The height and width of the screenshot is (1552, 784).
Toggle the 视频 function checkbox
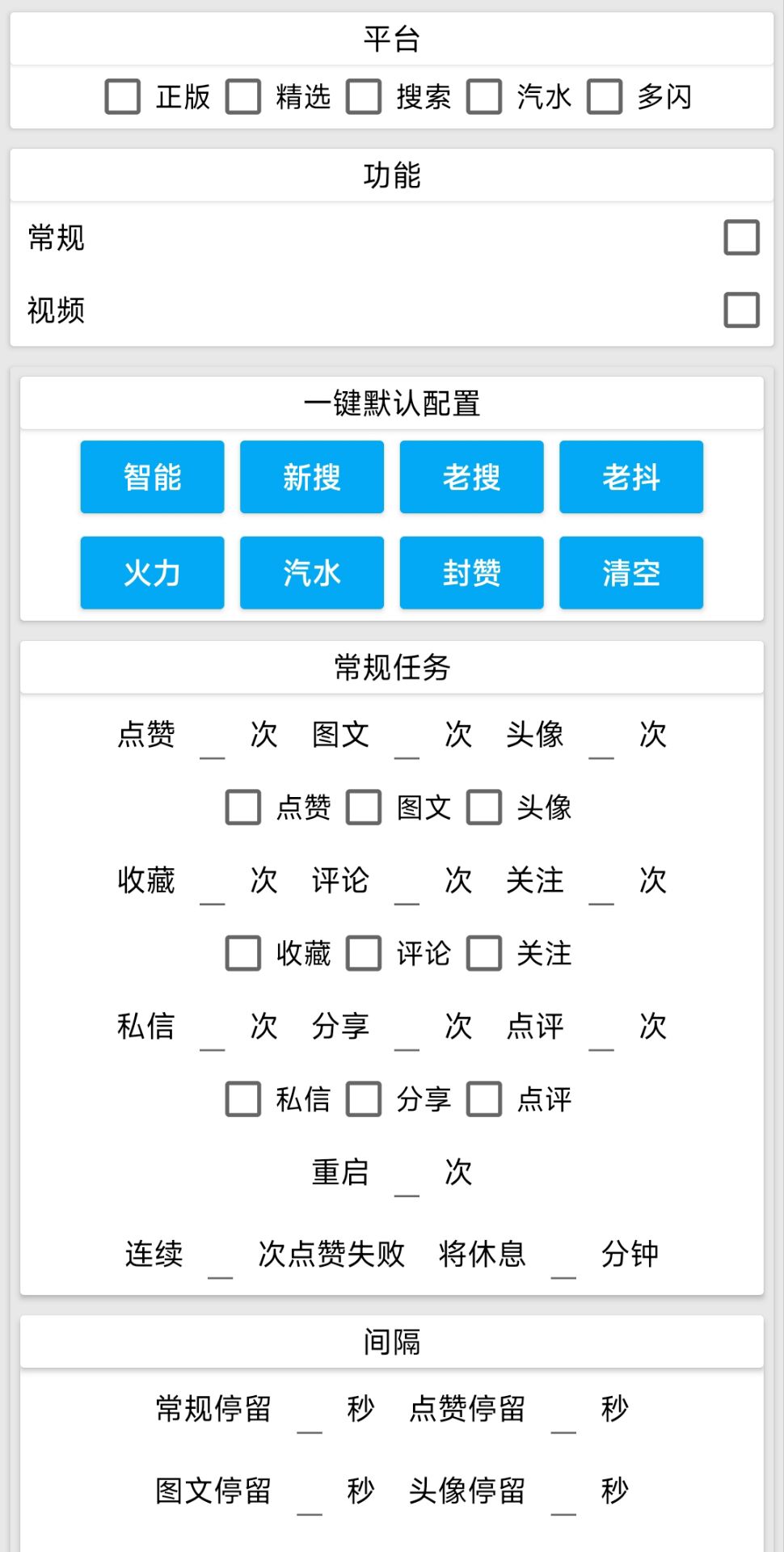741,310
